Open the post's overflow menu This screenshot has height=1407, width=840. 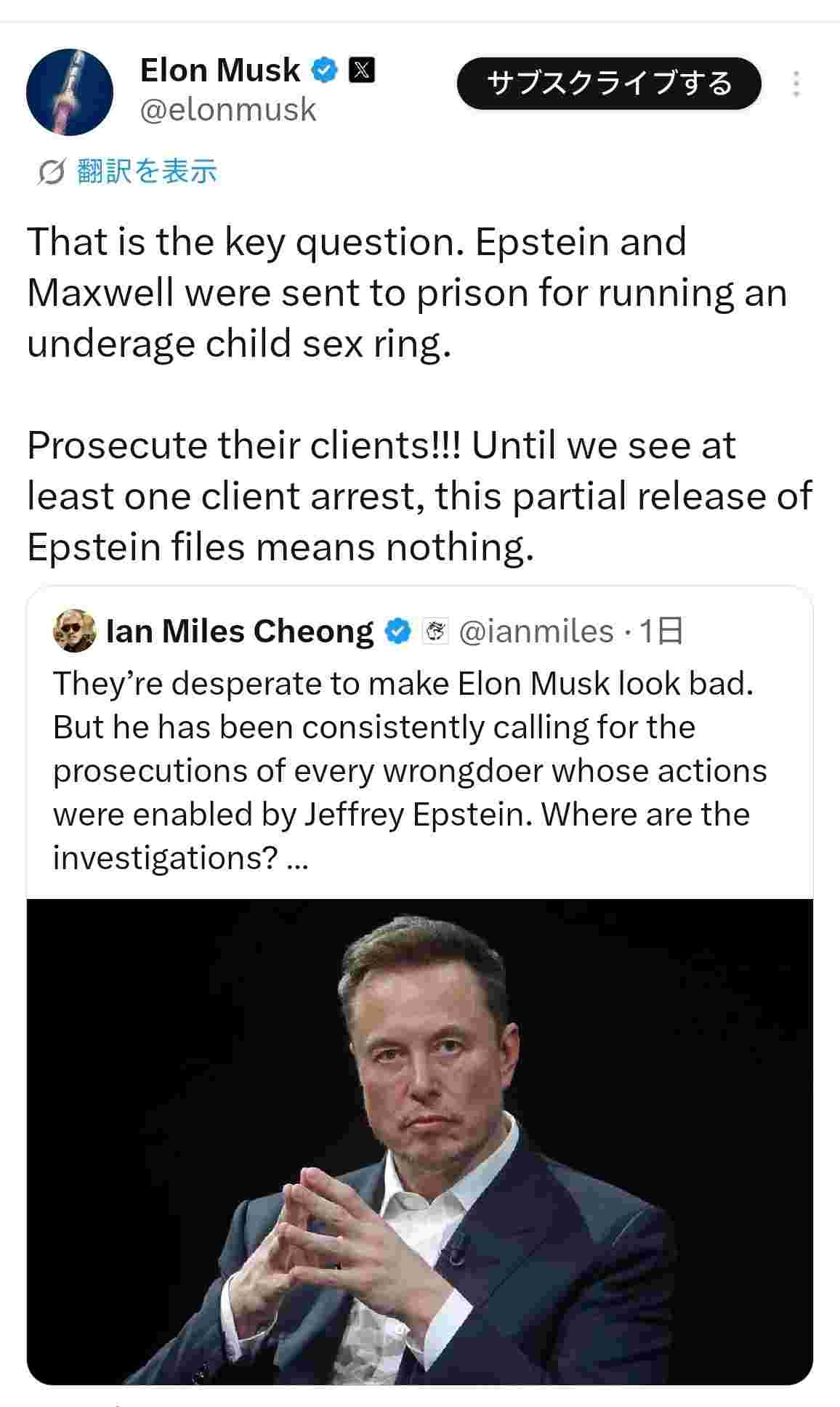click(x=796, y=84)
